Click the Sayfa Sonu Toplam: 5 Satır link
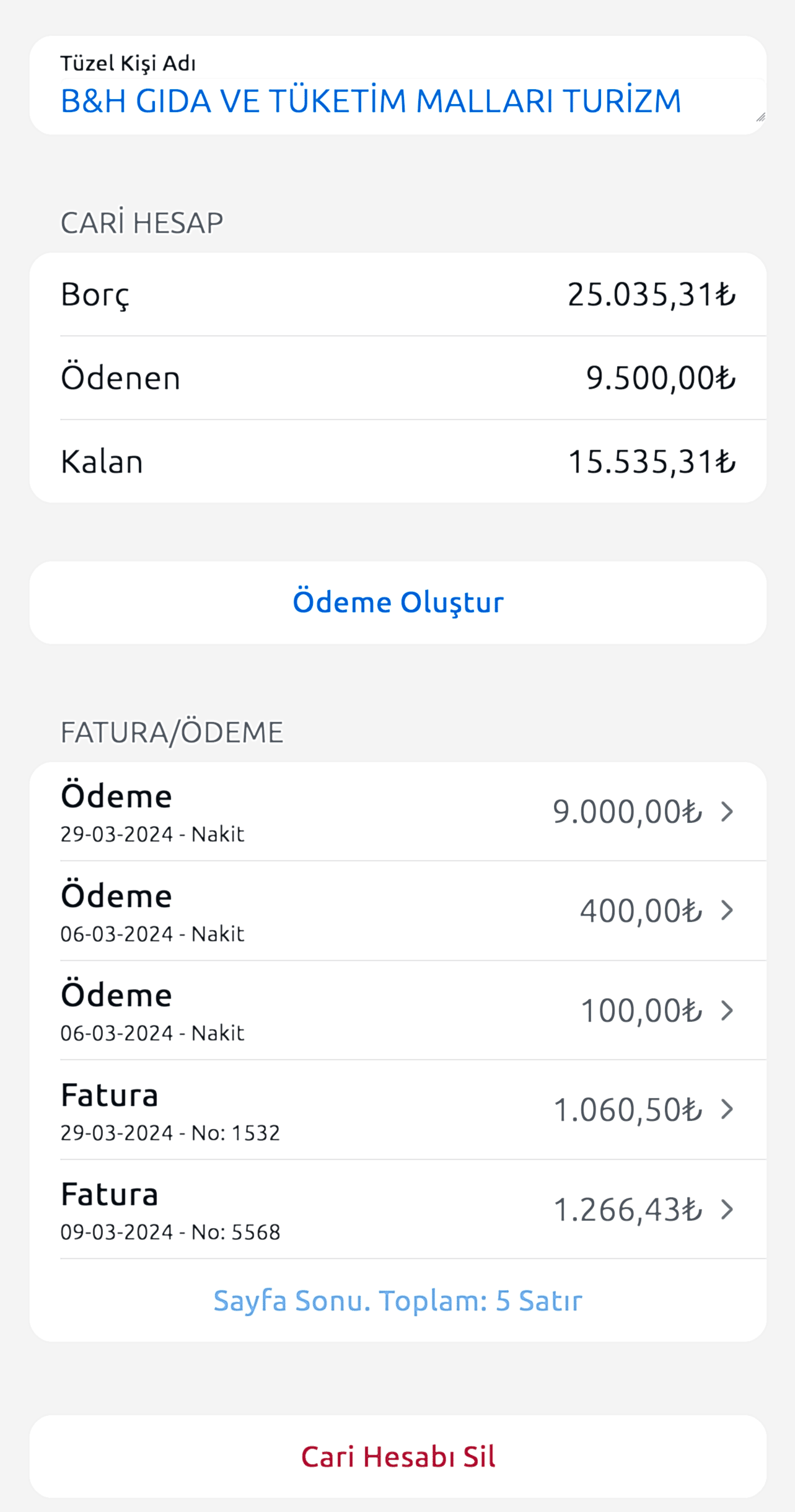 [x=397, y=1299]
